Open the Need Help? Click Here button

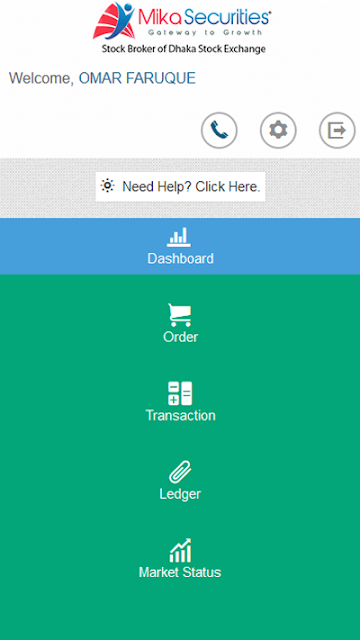click(x=180, y=187)
